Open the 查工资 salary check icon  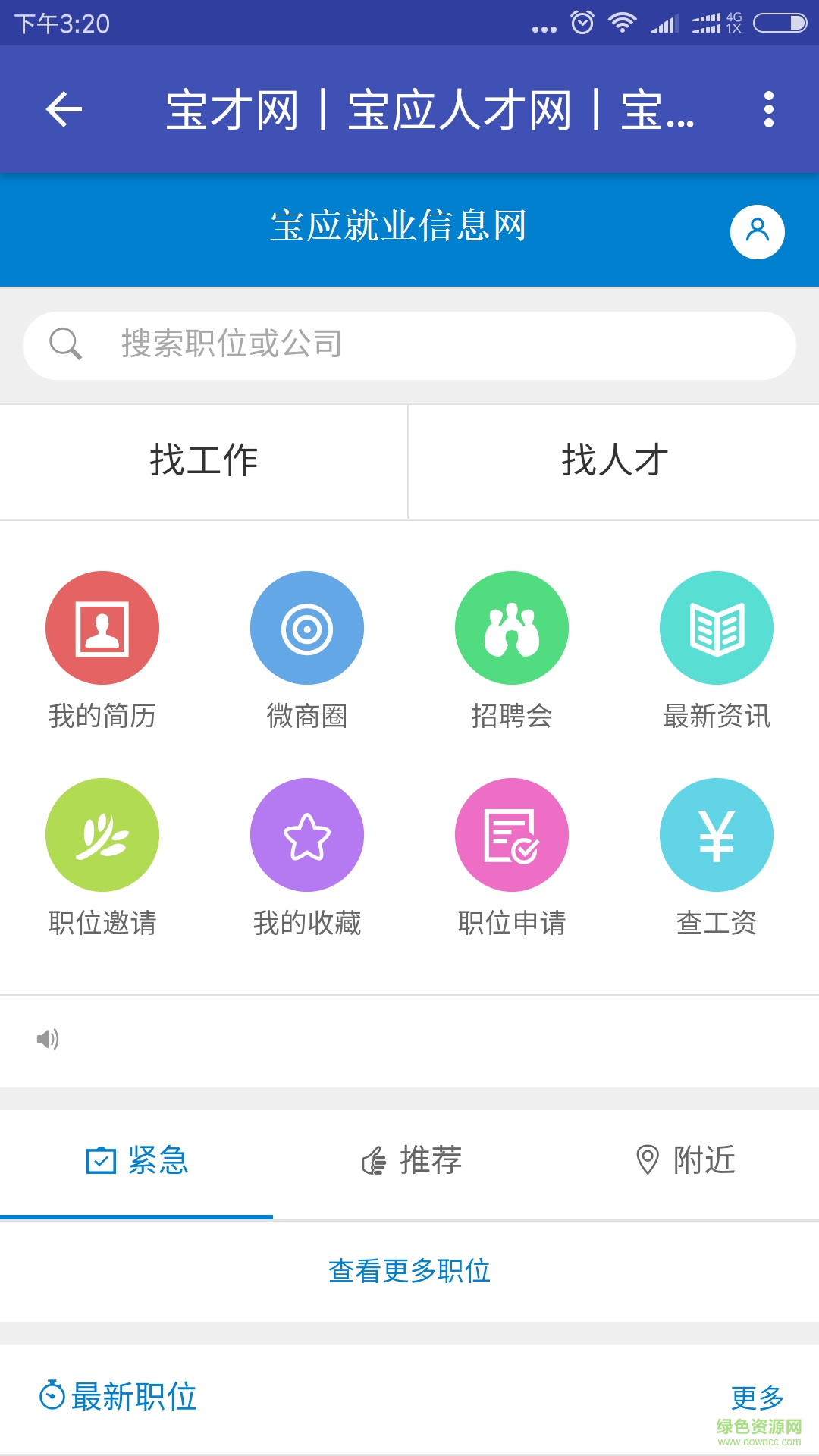717,834
